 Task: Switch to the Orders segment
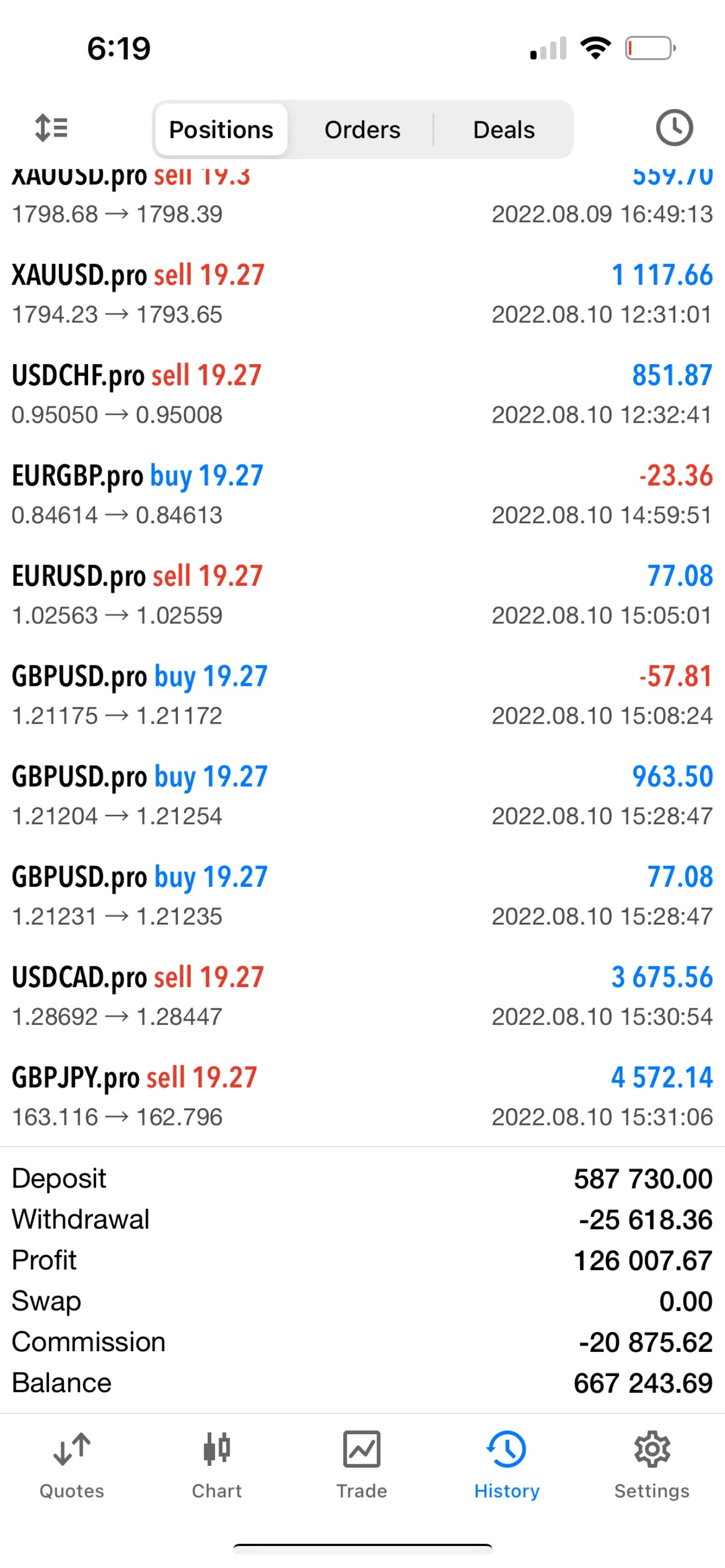[x=362, y=130]
